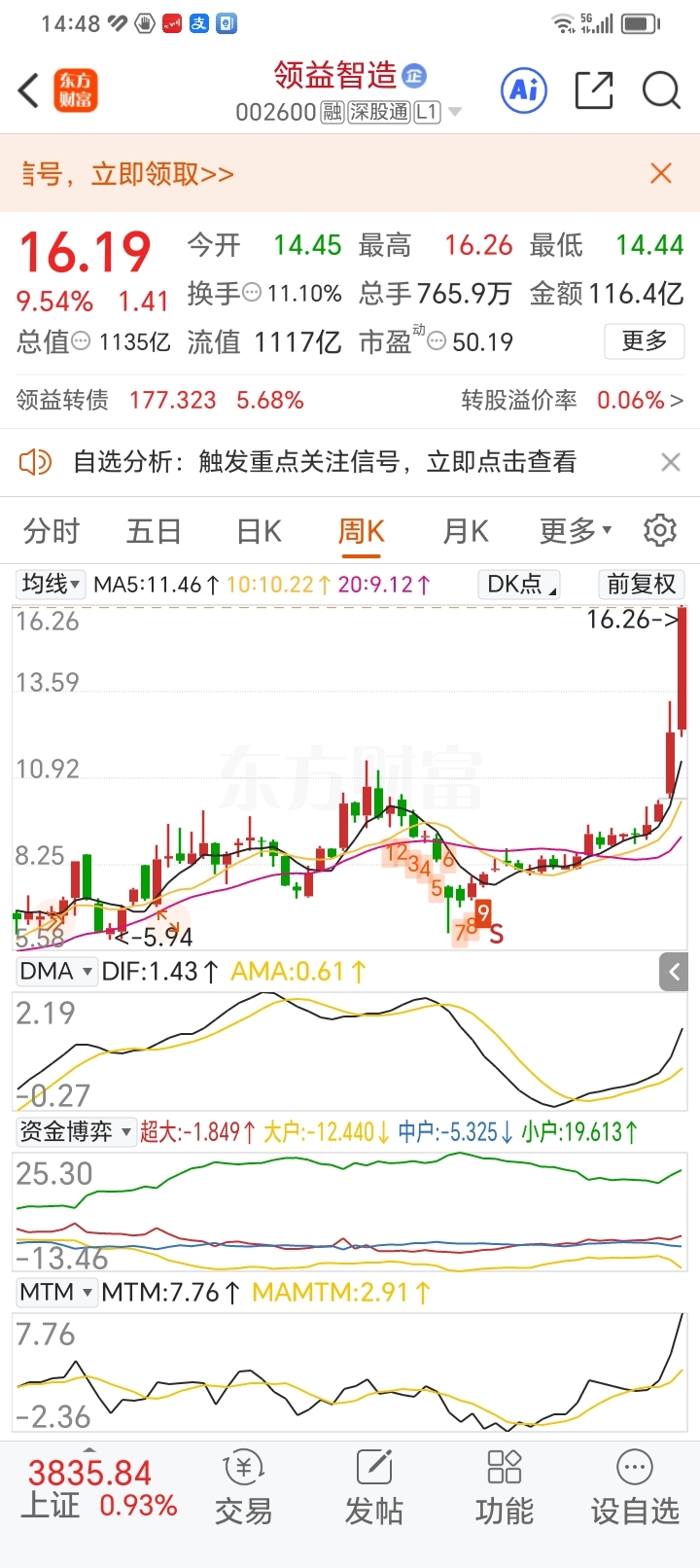Tap the 更多 button for more quote data
700x1568 pixels.
(x=645, y=341)
